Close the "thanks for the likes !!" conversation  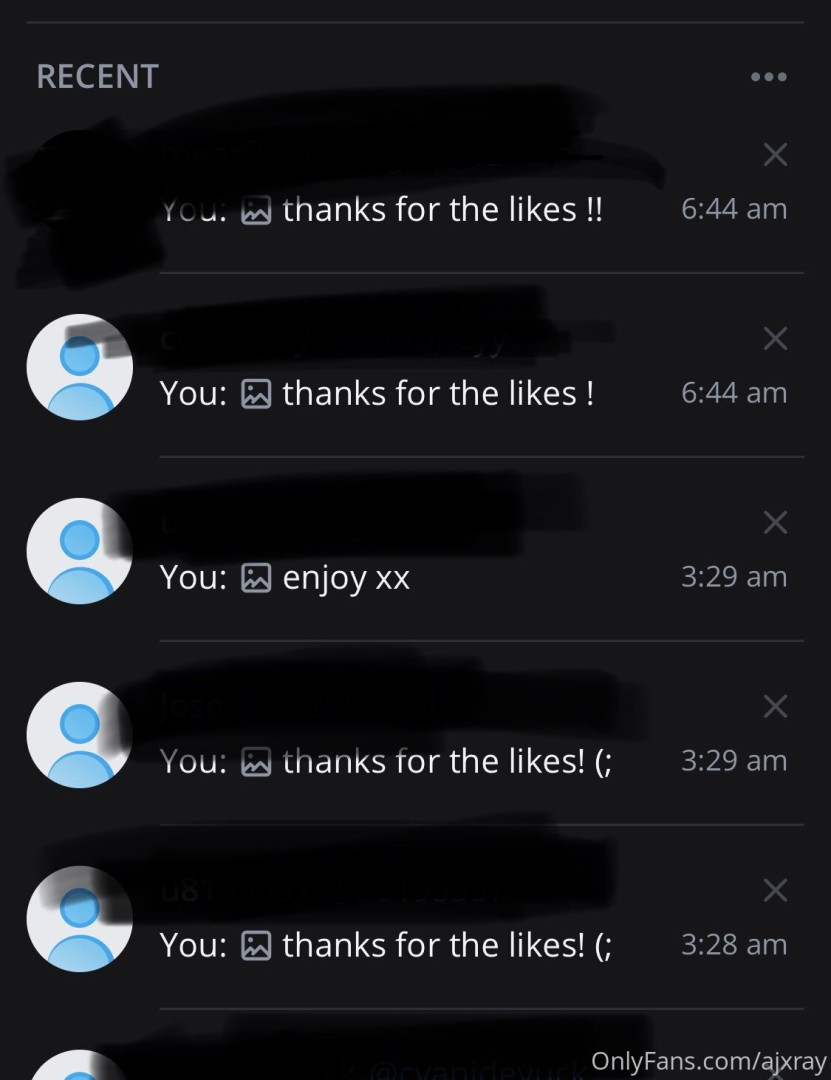[775, 154]
